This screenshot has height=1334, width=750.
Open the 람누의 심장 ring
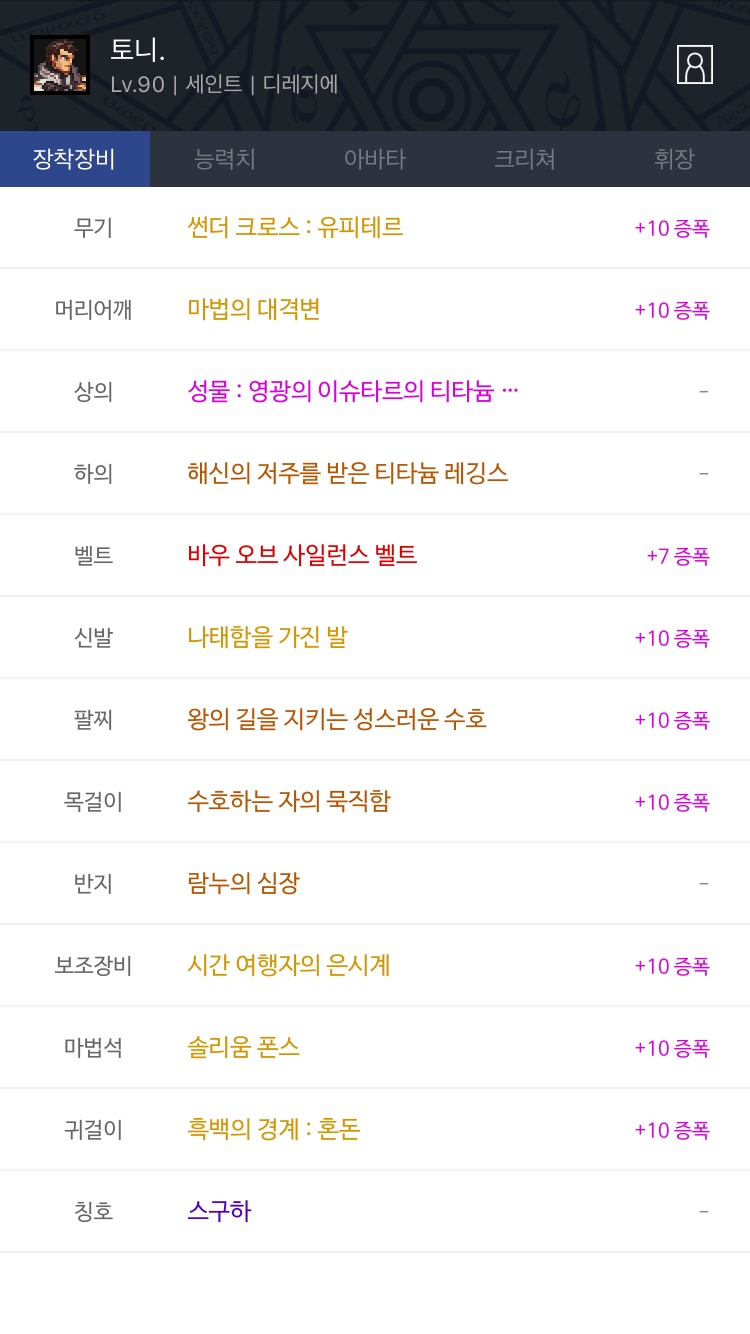243,883
